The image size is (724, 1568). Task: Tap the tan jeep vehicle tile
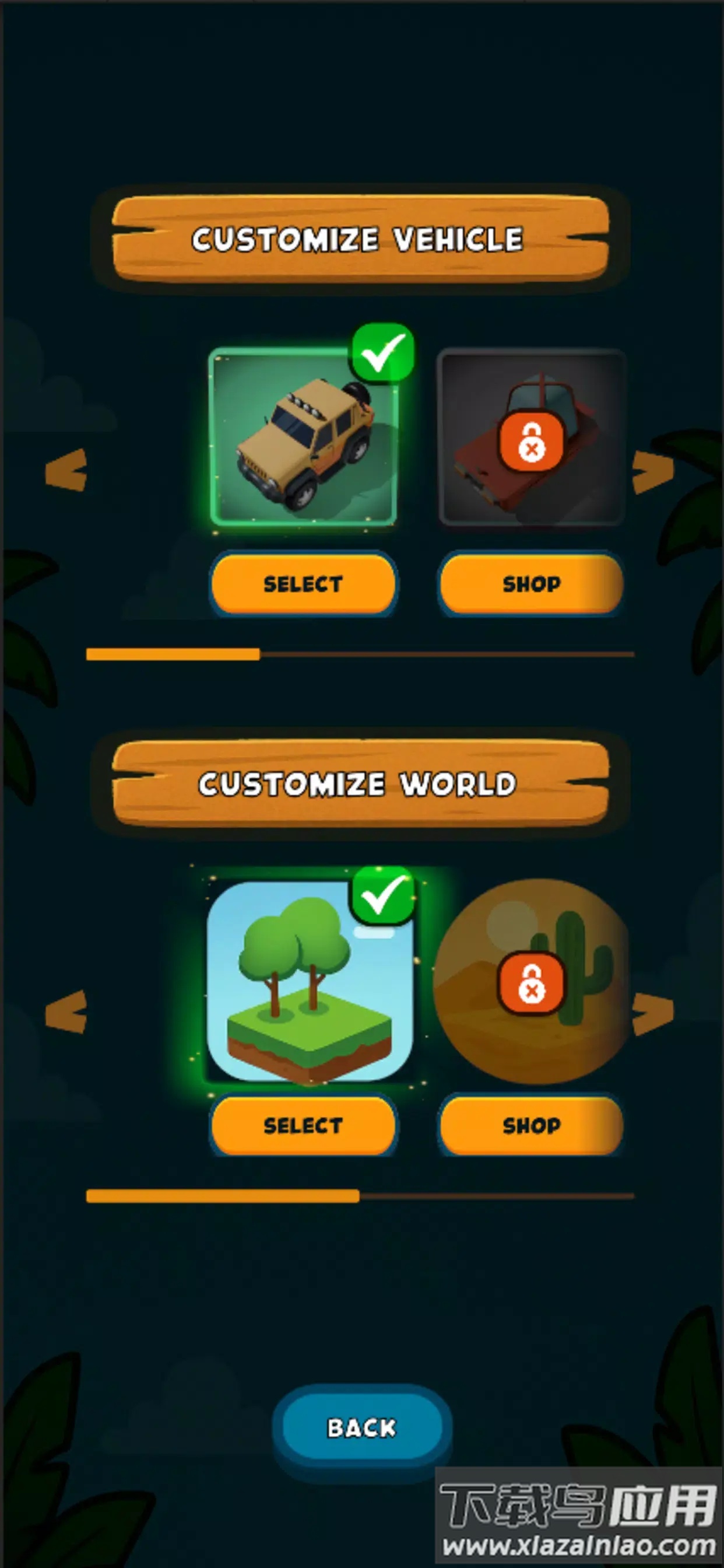click(x=303, y=438)
